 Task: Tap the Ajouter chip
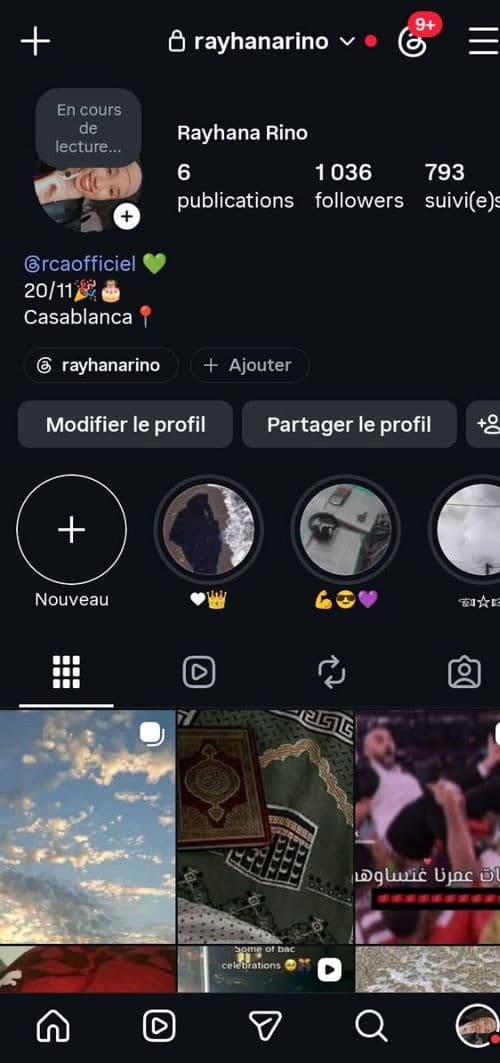[249, 365]
